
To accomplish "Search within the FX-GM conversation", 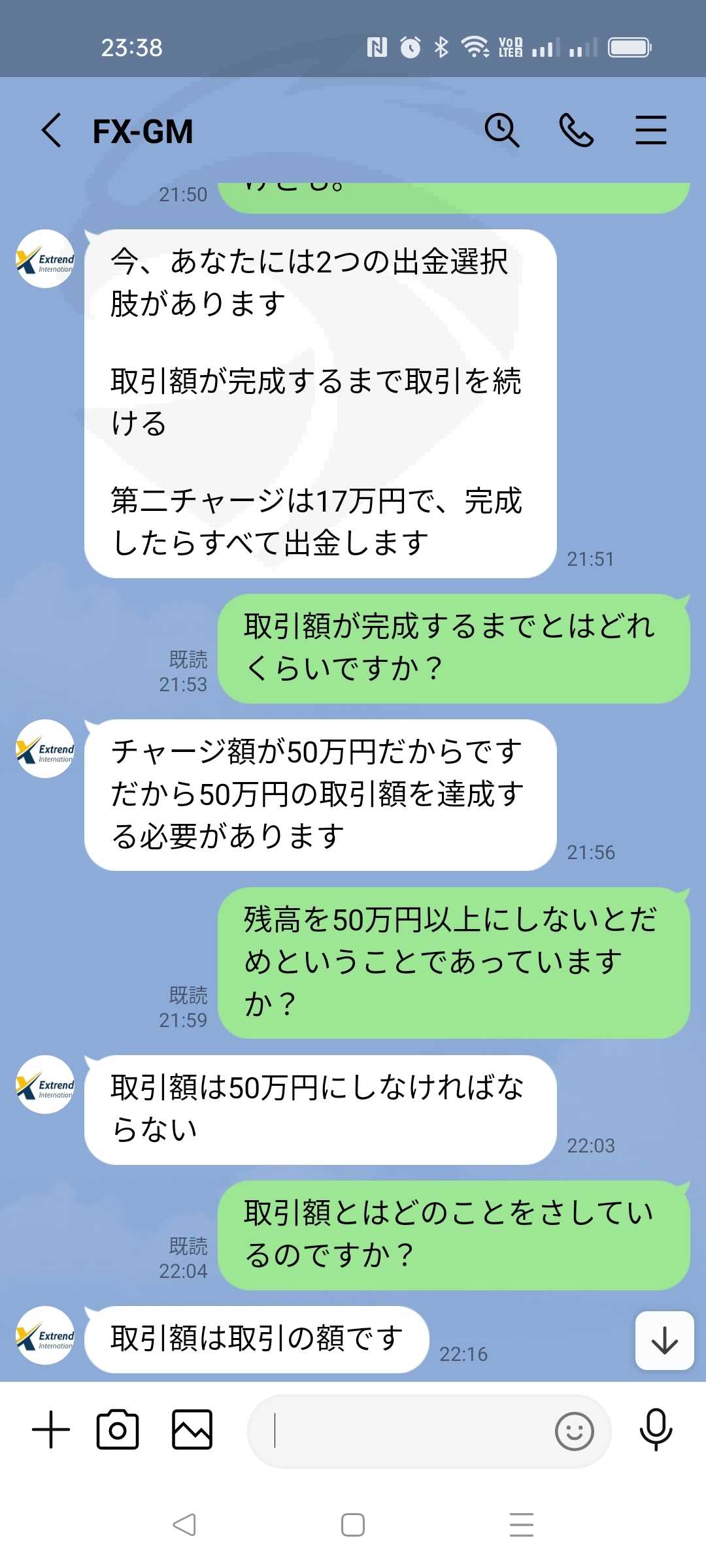I will 501,130.
